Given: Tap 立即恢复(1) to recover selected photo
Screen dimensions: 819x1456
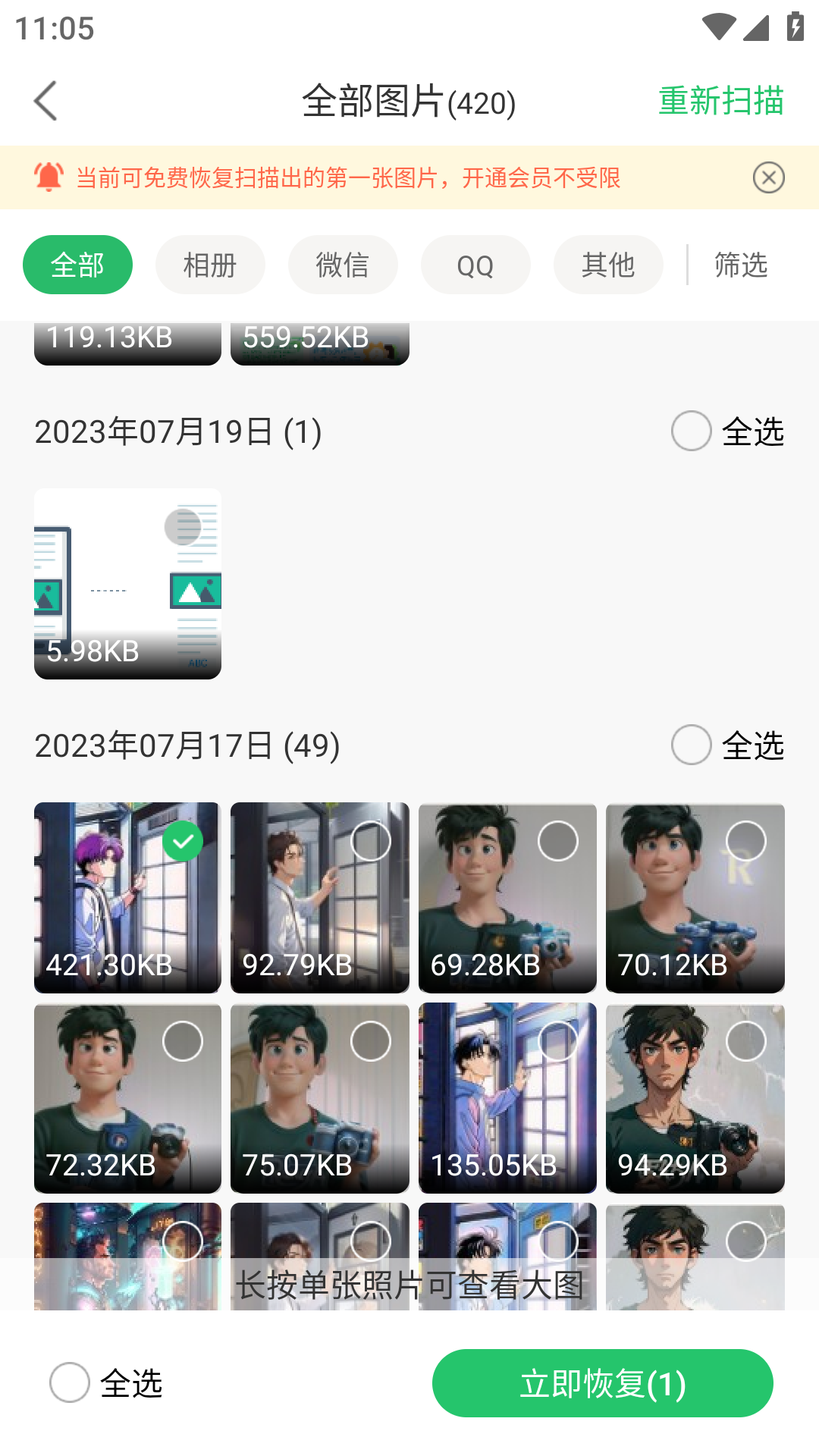Looking at the screenshot, I should [x=602, y=1383].
